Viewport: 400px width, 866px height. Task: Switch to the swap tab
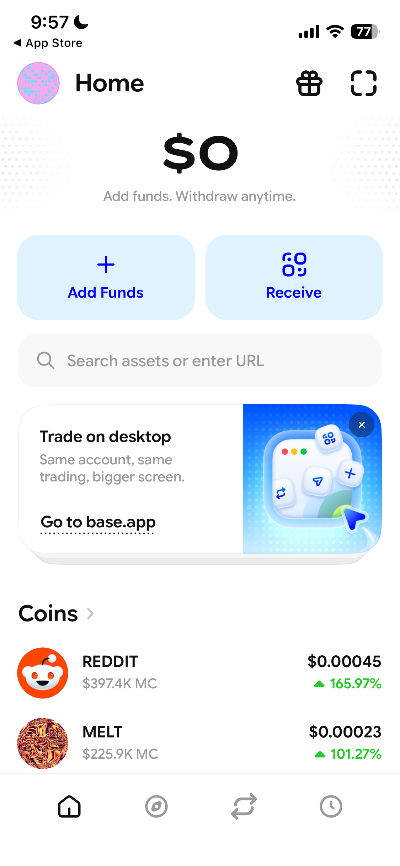coord(244,807)
